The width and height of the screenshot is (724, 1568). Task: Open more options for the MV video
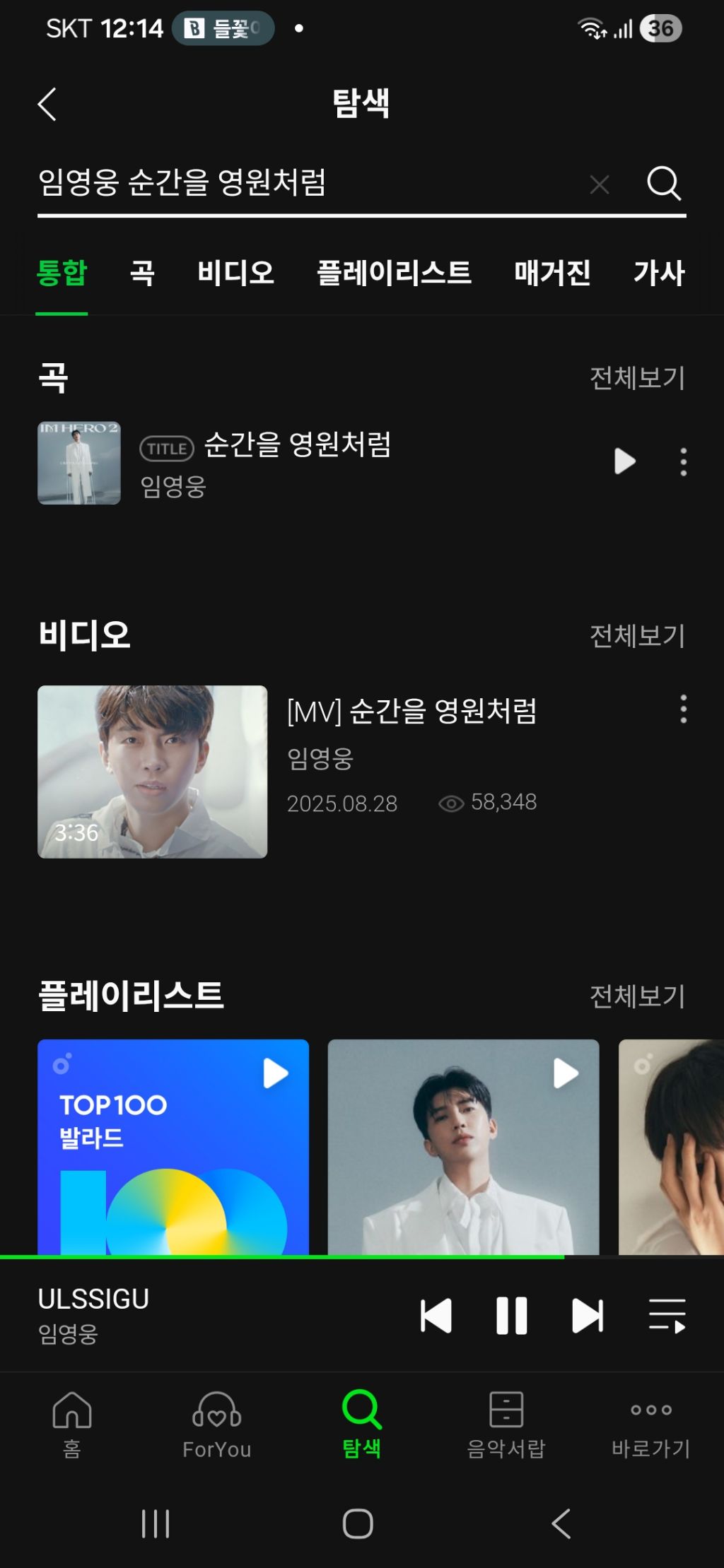point(683,709)
